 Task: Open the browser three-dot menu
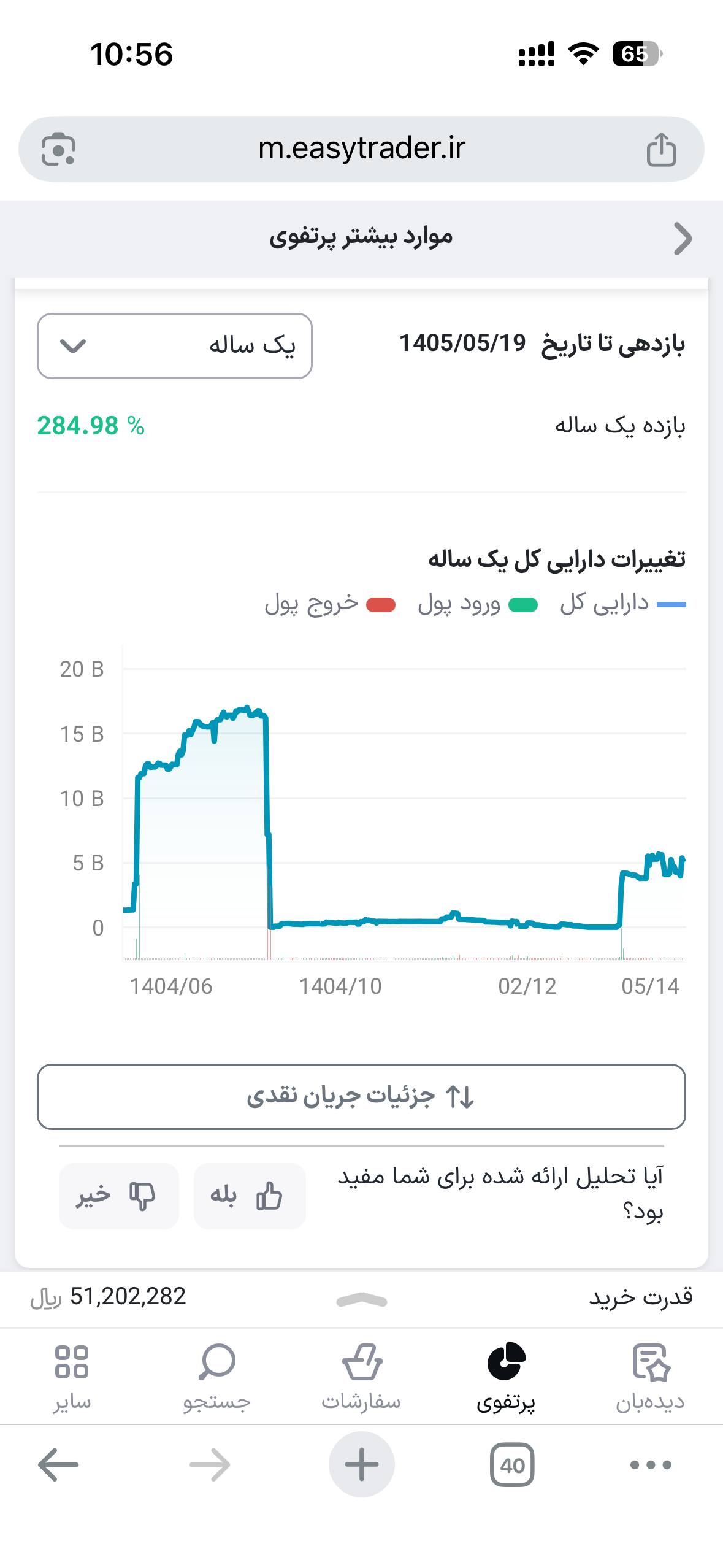[x=651, y=1466]
